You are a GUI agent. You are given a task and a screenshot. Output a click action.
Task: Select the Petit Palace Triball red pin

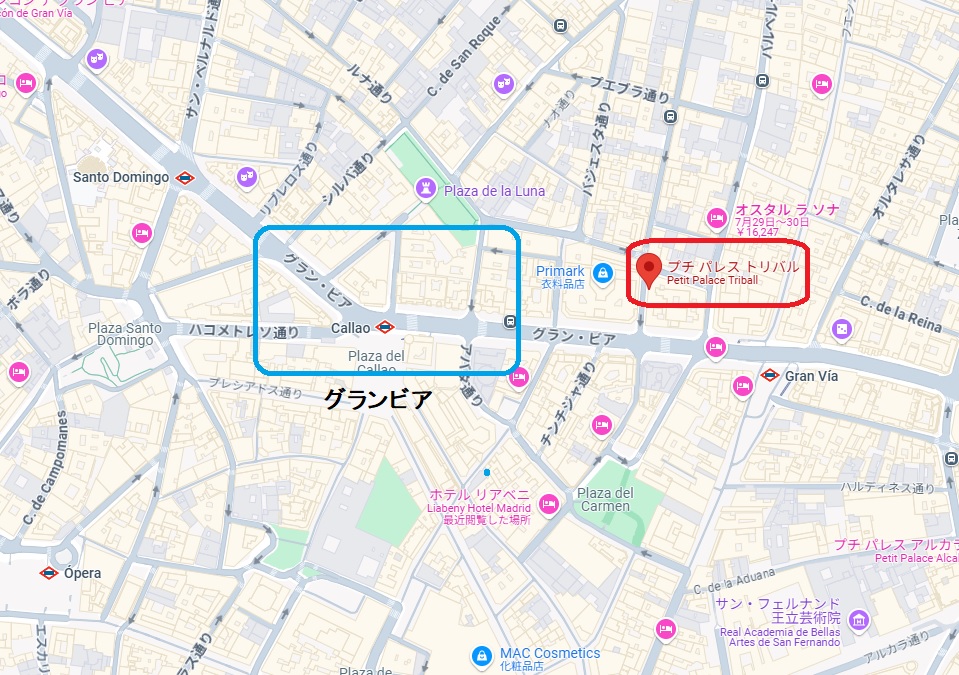click(x=650, y=268)
